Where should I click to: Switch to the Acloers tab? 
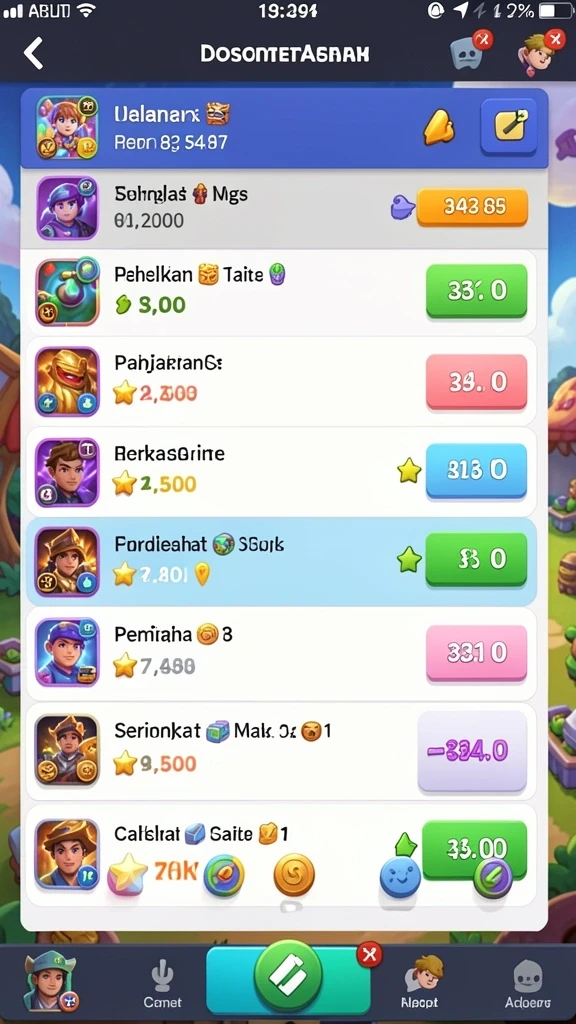pos(528,985)
